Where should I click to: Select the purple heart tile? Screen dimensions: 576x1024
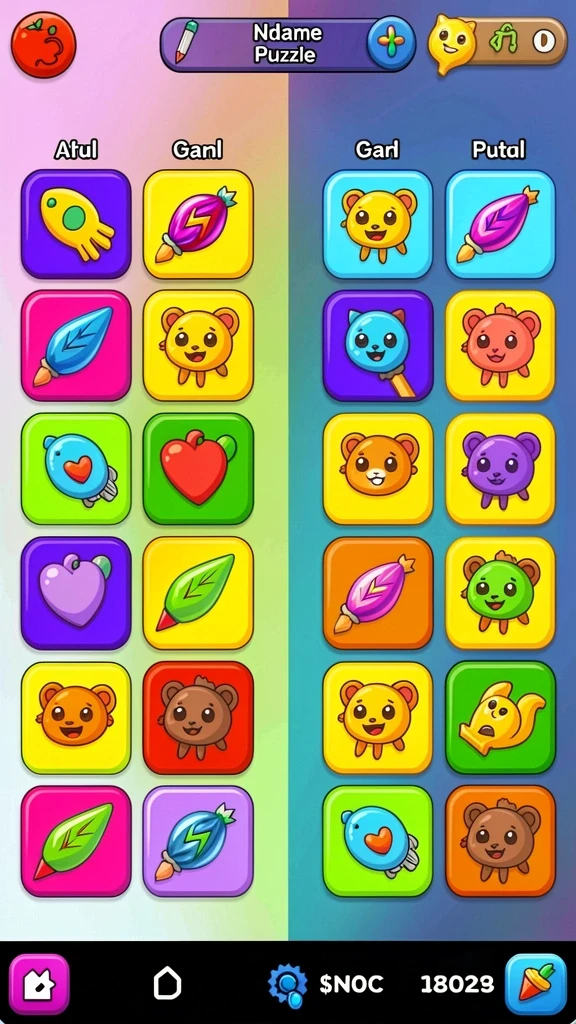click(x=76, y=593)
